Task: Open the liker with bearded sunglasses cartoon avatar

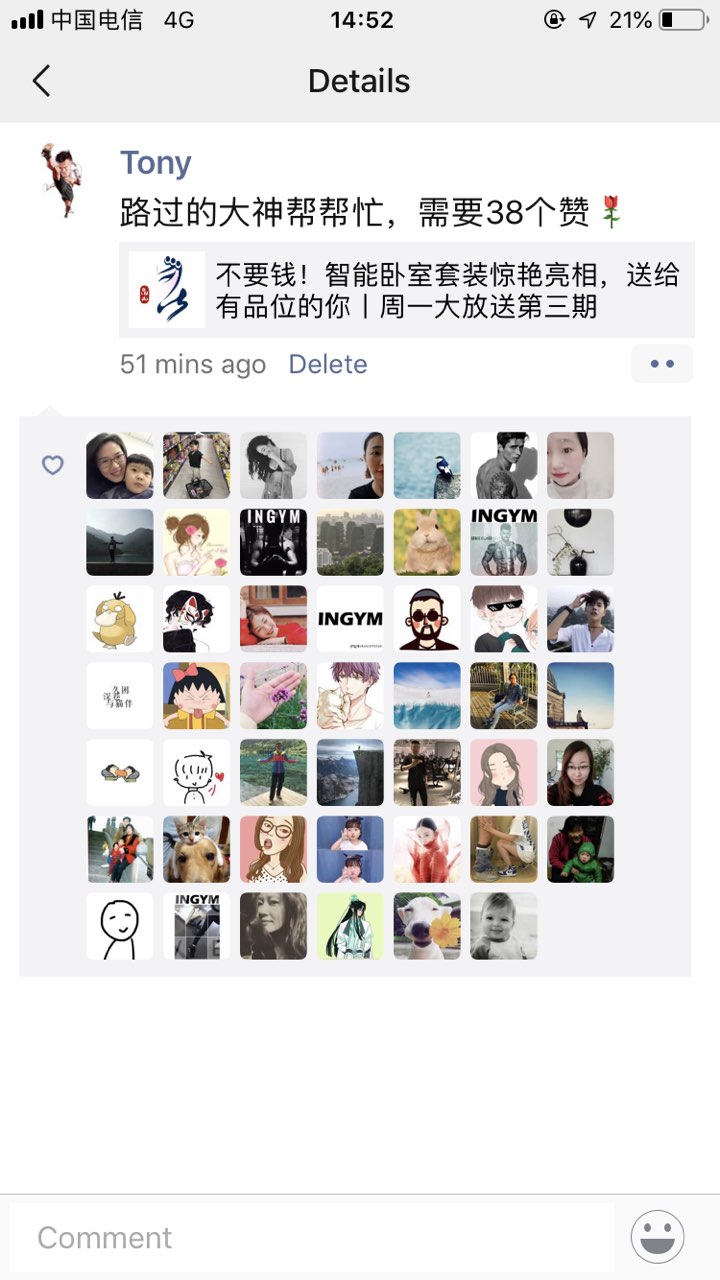Action: click(427, 619)
